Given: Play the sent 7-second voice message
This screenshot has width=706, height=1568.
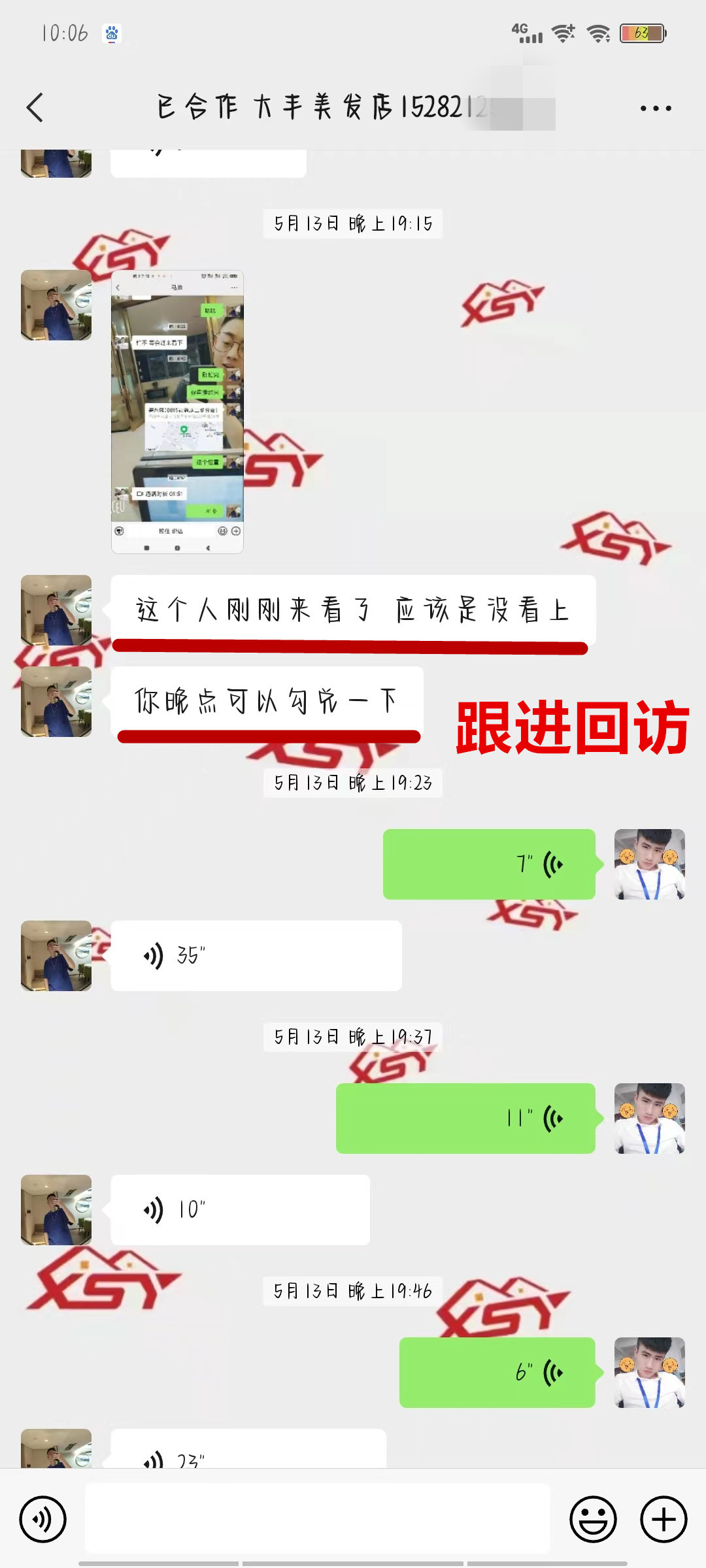Looking at the screenshot, I should click(x=489, y=864).
